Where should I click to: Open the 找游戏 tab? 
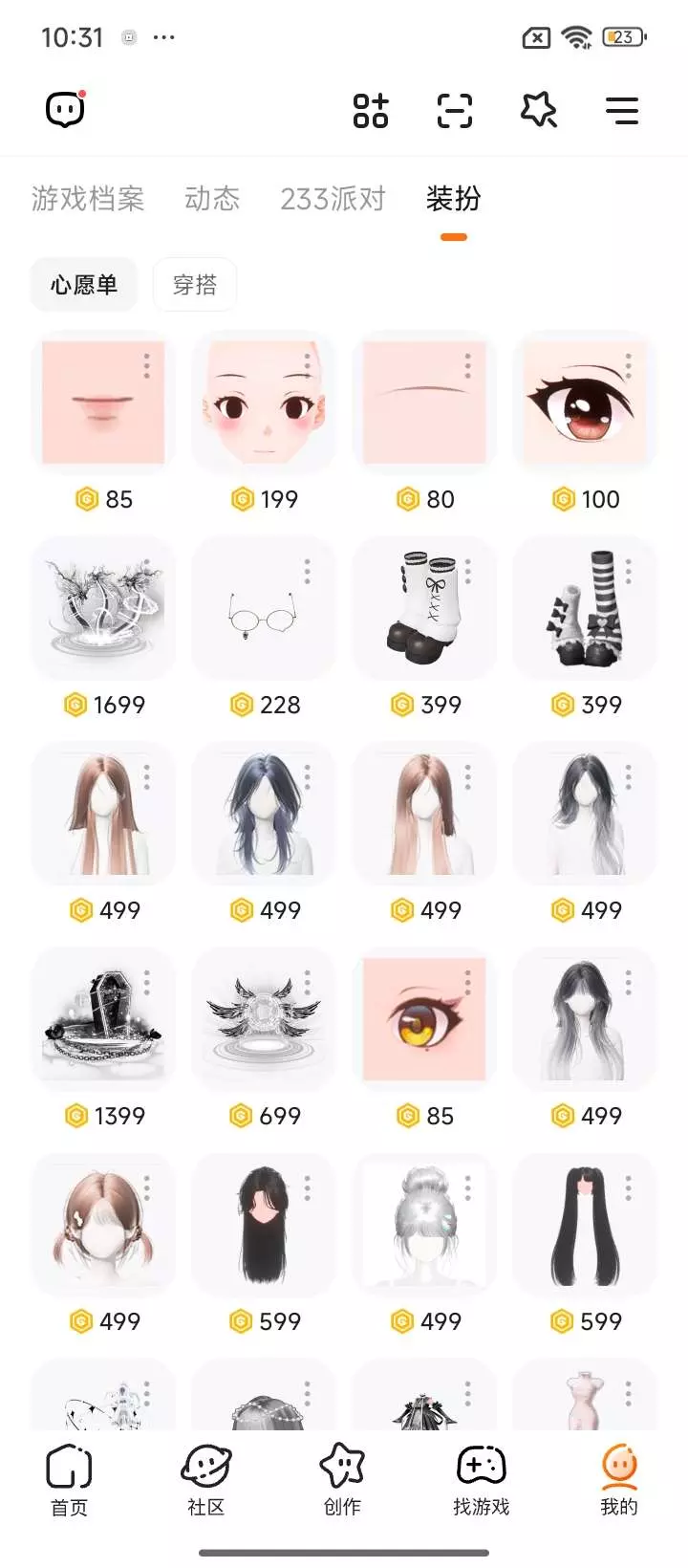pyautogui.click(x=482, y=1480)
